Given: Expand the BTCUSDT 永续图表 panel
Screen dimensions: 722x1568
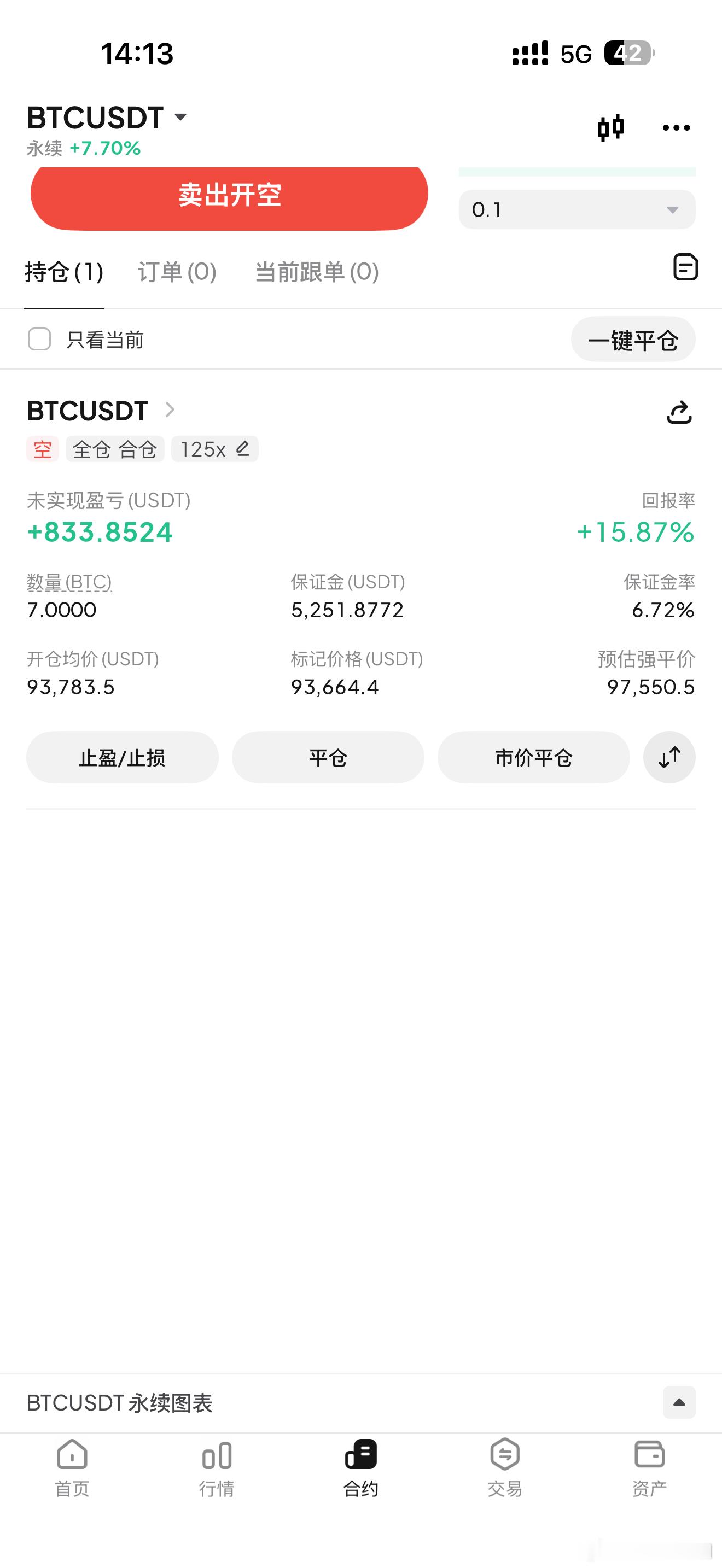Looking at the screenshot, I should pos(679,1402).
